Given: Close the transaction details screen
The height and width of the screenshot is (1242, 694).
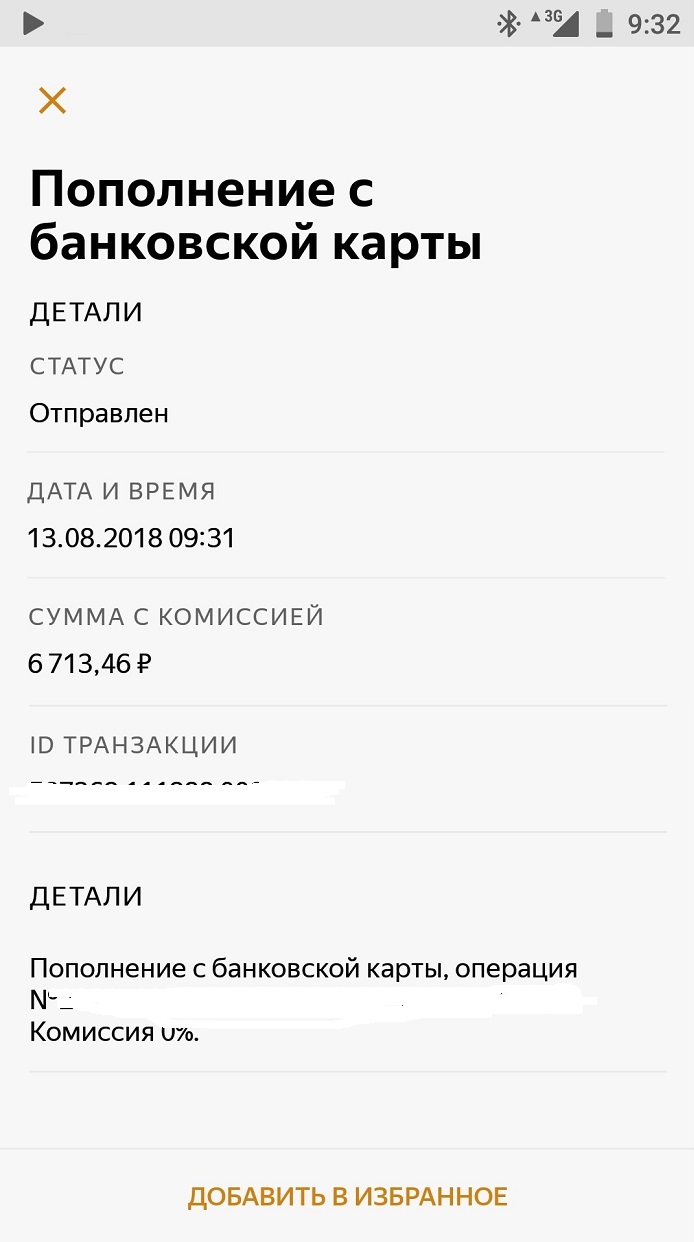Looking at the screenshot, I should click(52, 100).
